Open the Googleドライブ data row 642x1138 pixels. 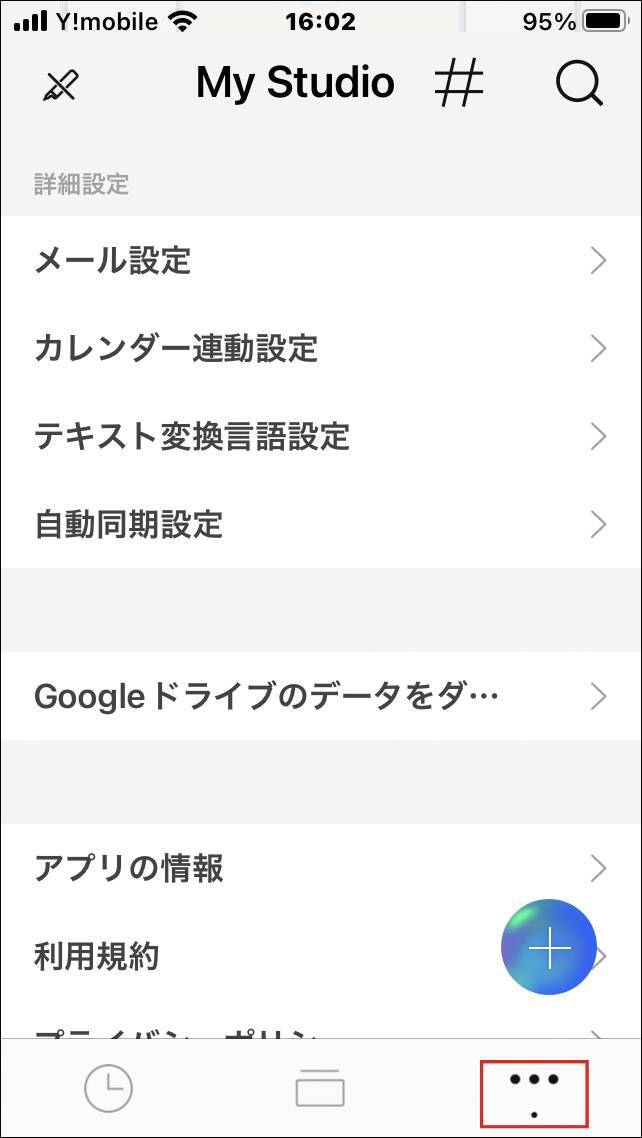(320, 697)
